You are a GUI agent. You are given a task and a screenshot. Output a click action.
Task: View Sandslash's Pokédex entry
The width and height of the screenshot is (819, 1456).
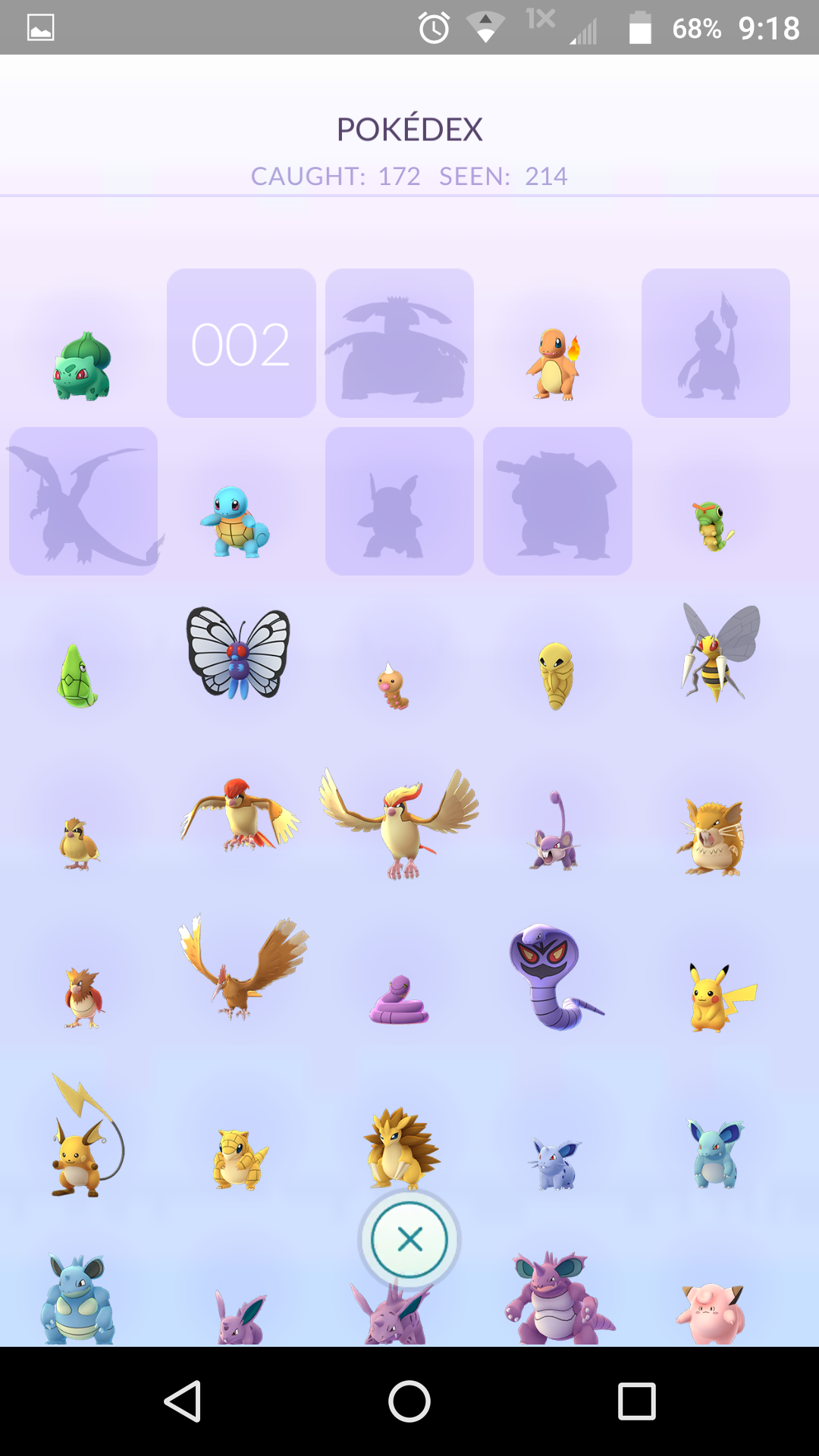point(400,1148)
